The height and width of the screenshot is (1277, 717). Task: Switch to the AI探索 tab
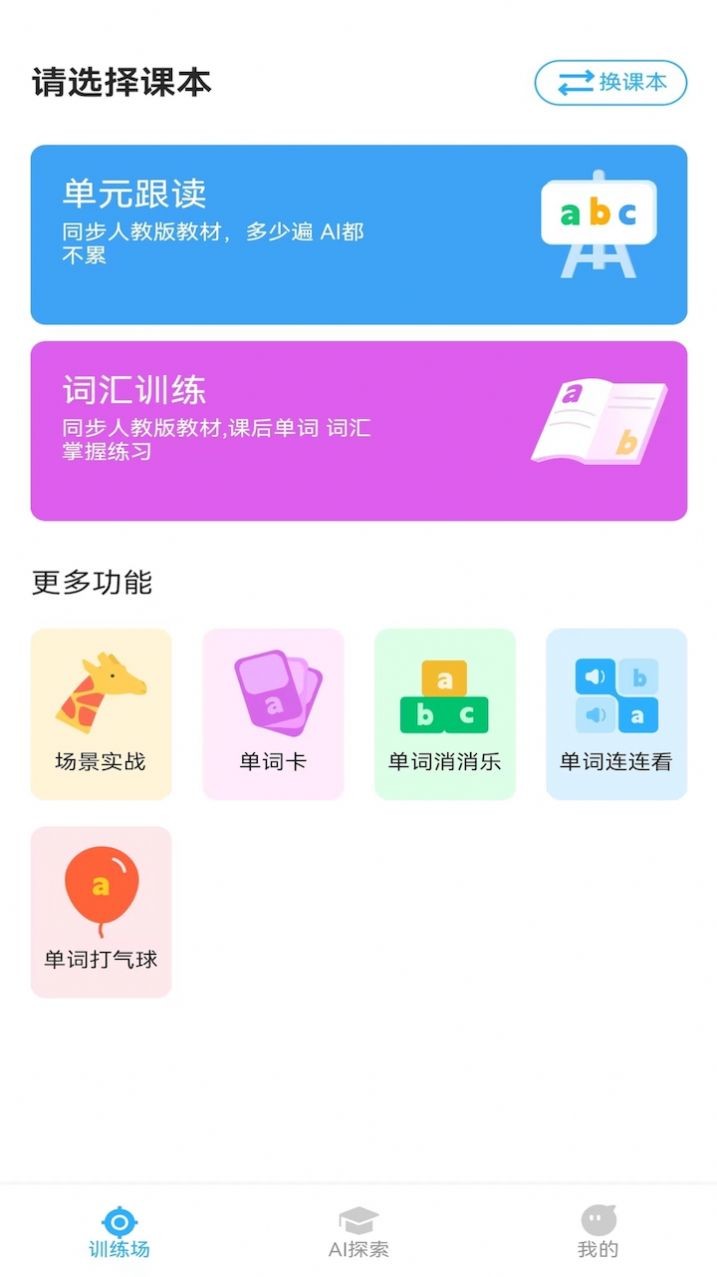click(x=358, y=1232)
